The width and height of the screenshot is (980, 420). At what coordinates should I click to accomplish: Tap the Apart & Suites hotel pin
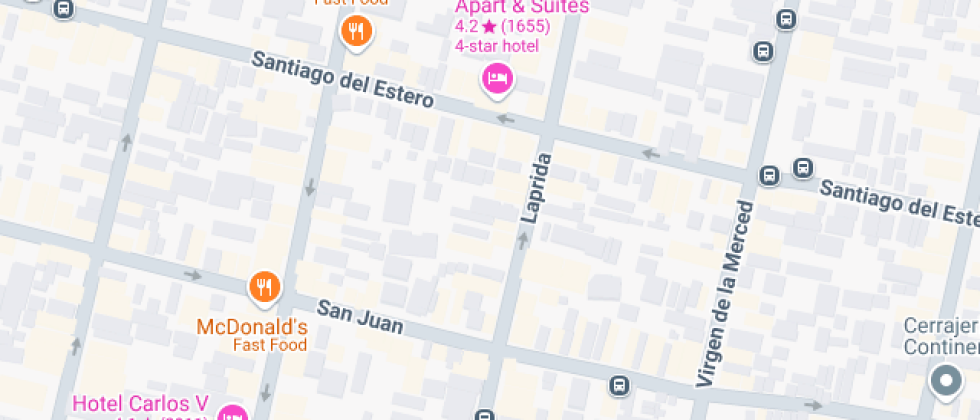click(x=497, y=78)
